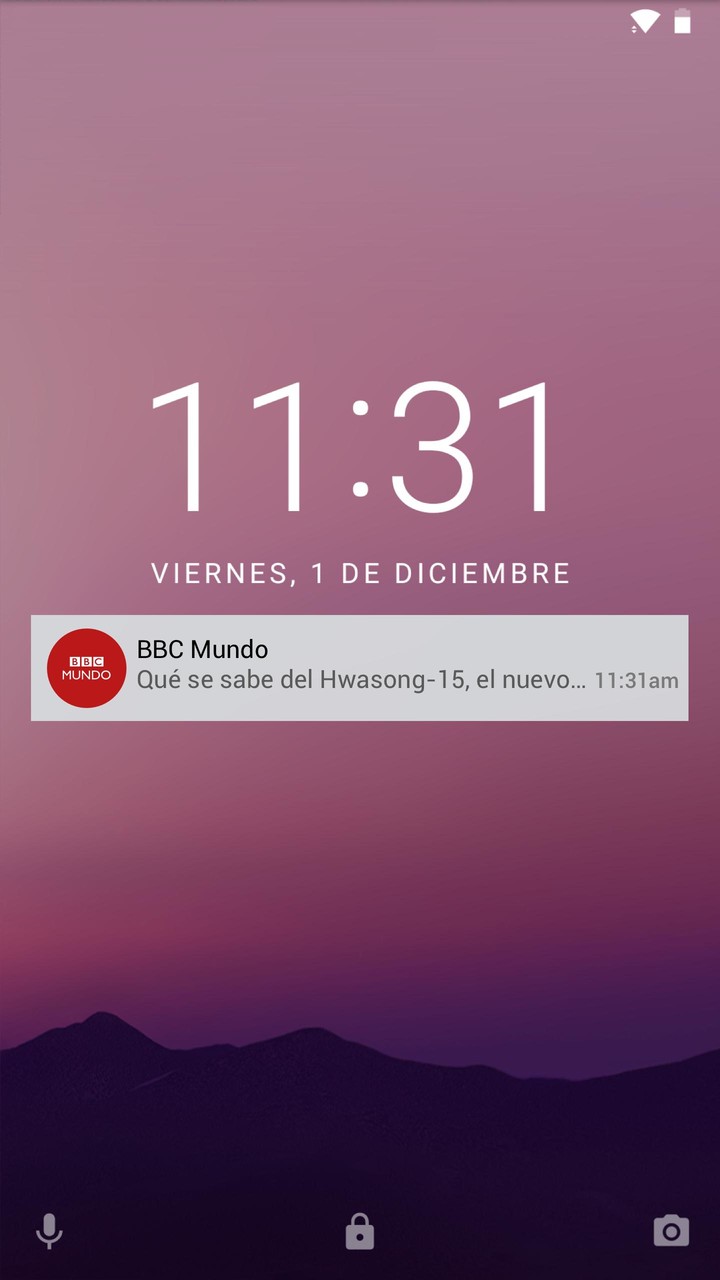Select the BBC Mundo notification title

coord(202,649)
